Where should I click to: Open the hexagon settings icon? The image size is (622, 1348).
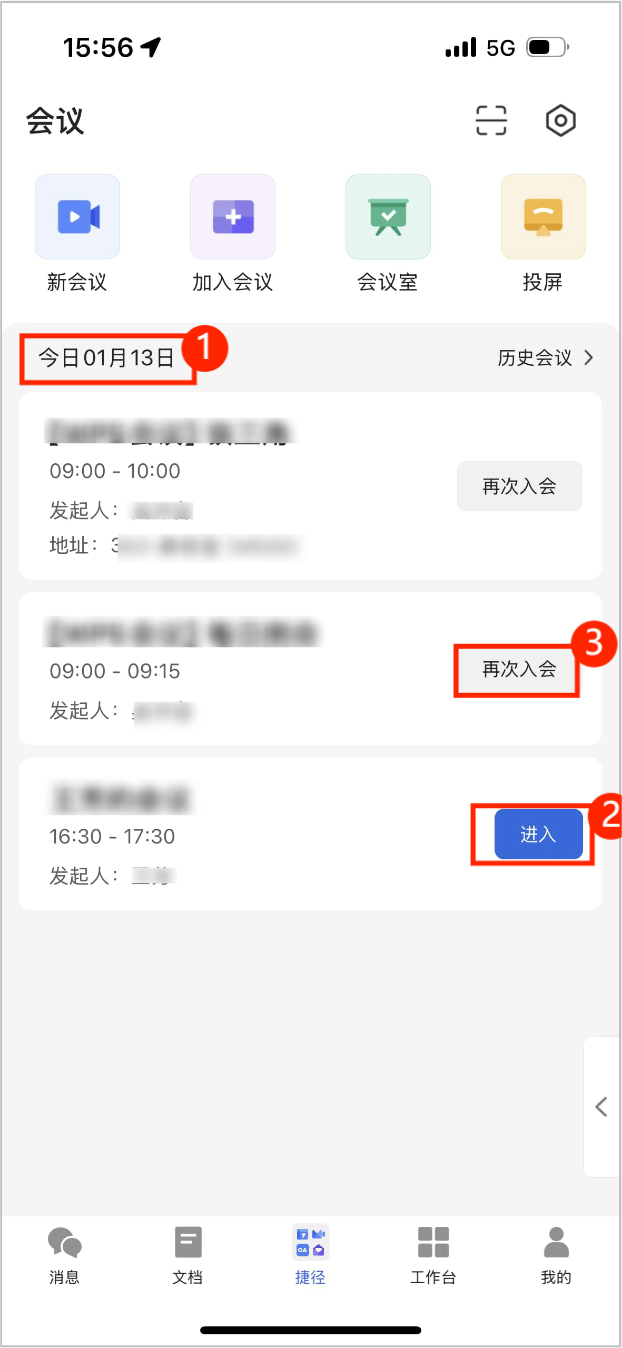click(561, 121)
